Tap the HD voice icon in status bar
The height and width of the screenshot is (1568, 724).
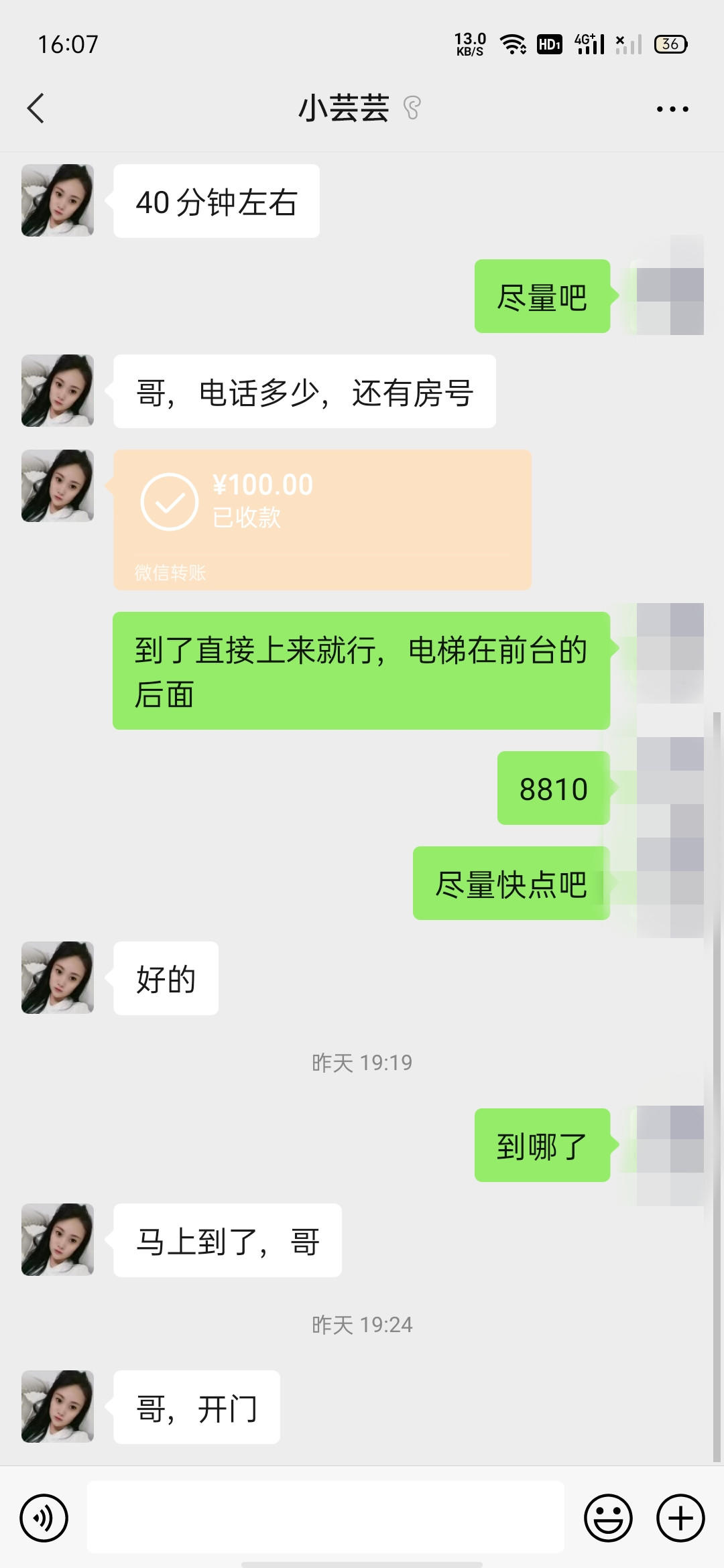550,44
